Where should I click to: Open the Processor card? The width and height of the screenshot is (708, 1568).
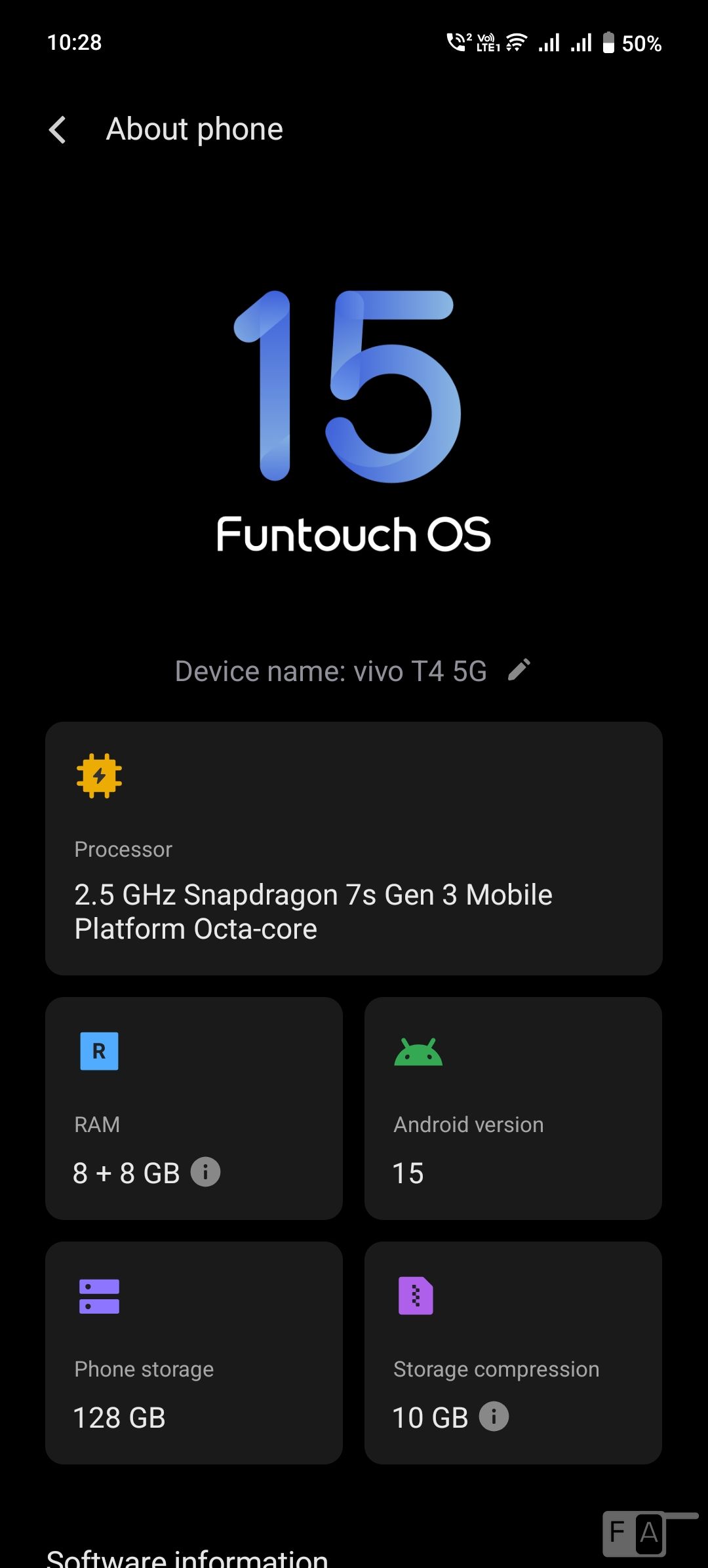click(354, 848)
